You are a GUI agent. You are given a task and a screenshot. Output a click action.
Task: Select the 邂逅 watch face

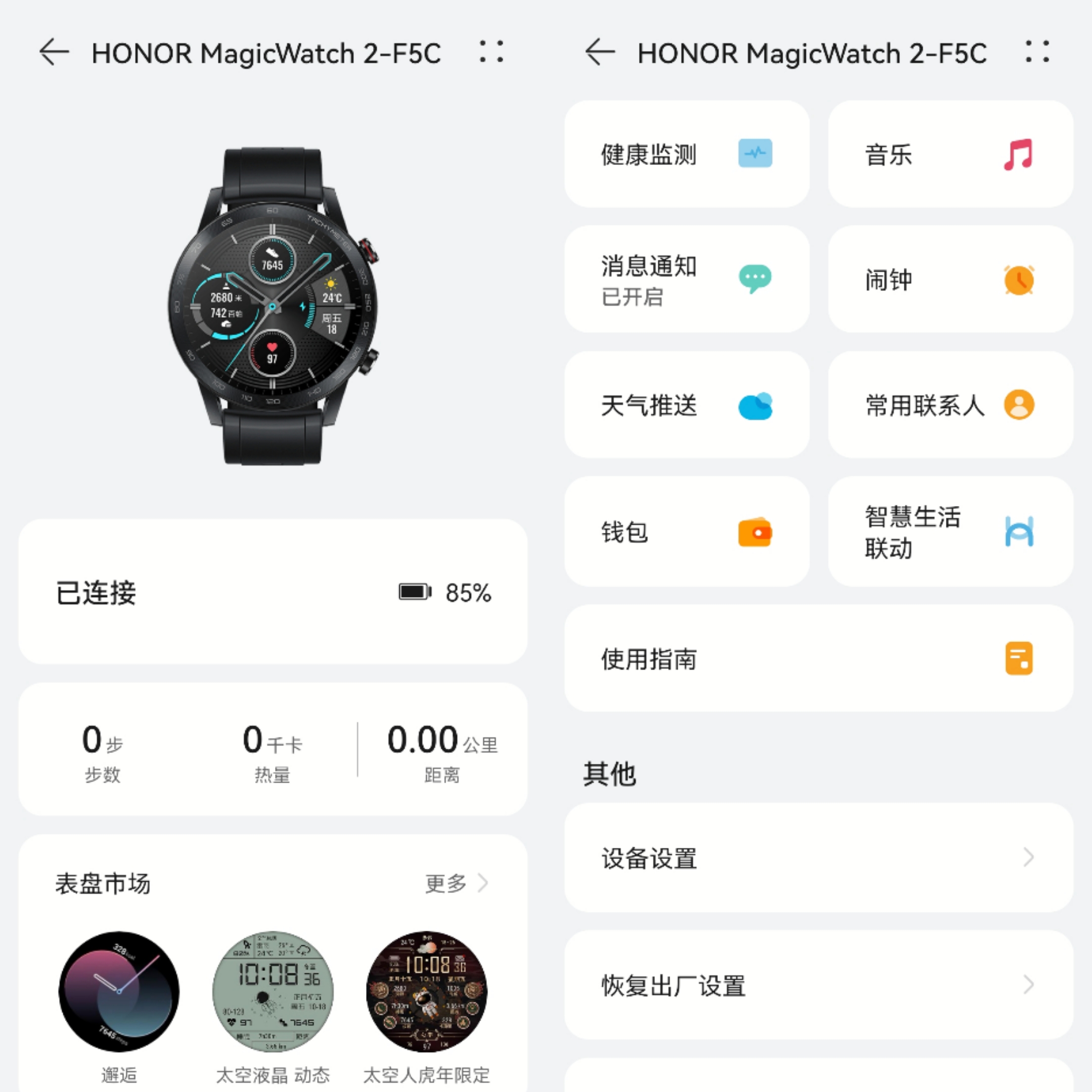119,992
